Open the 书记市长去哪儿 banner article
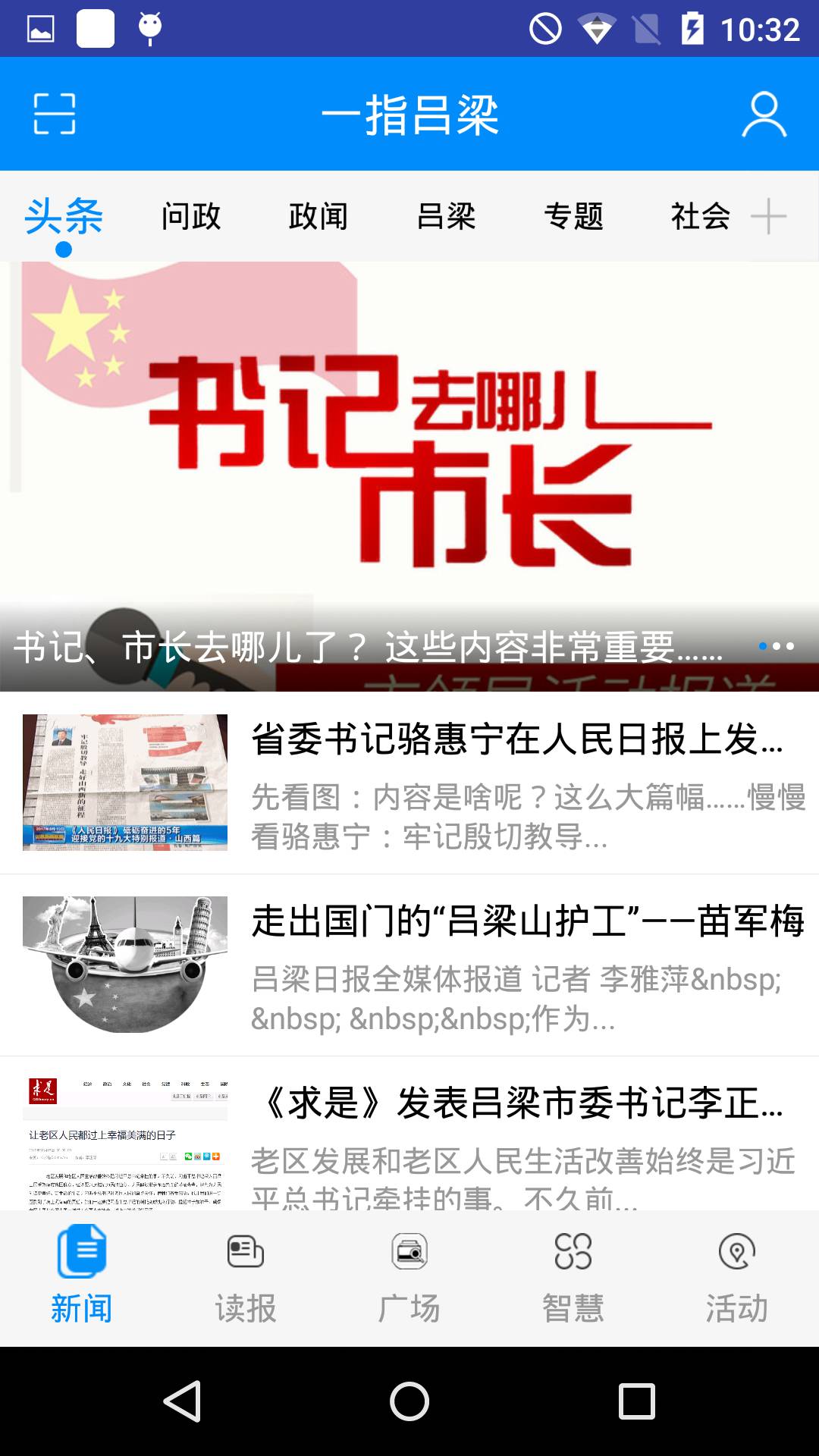Viewport: 819px width, 1456px height. (x=409, y=470)
